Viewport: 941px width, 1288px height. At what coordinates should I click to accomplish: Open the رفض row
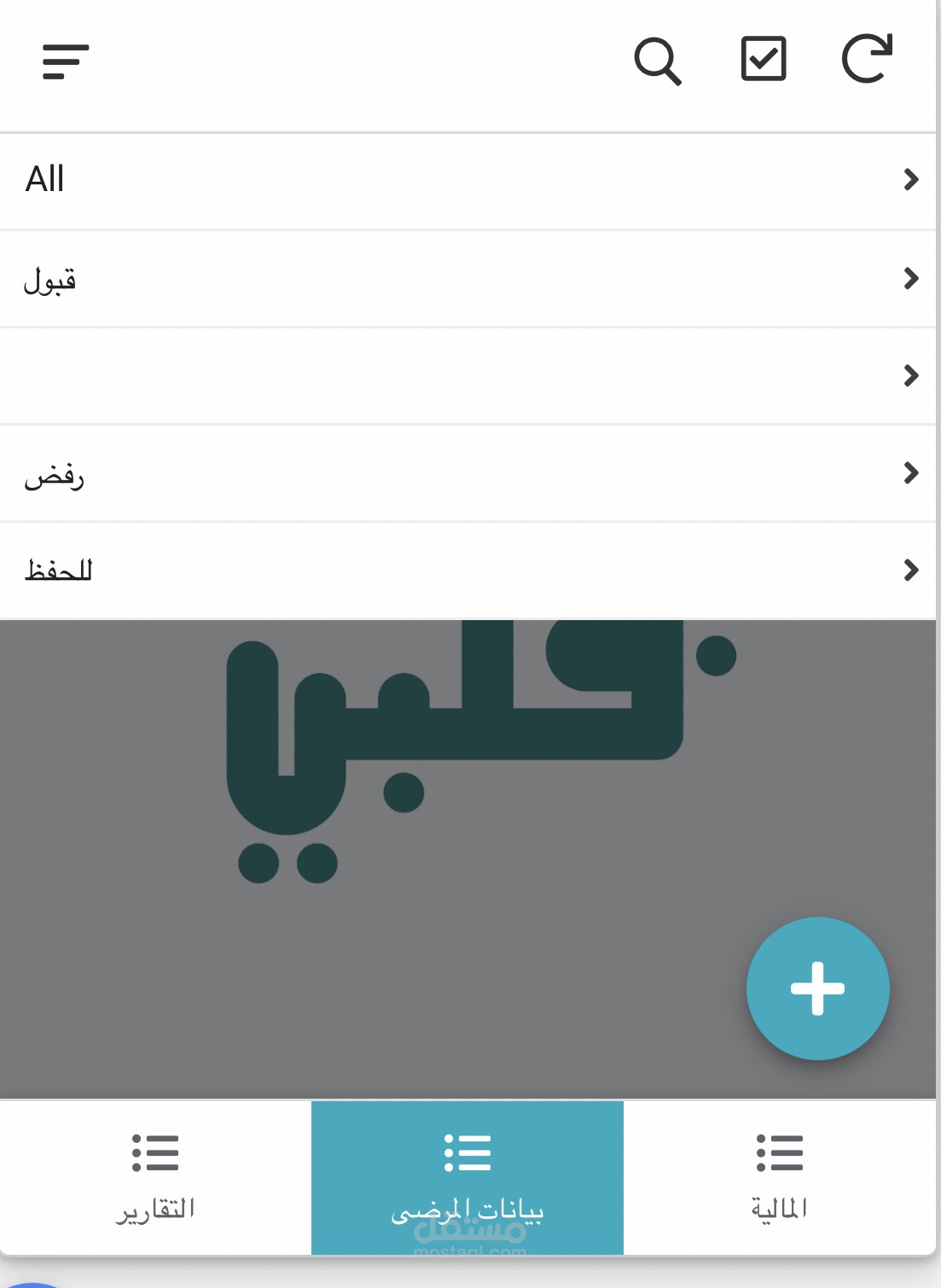pos(468,473)
